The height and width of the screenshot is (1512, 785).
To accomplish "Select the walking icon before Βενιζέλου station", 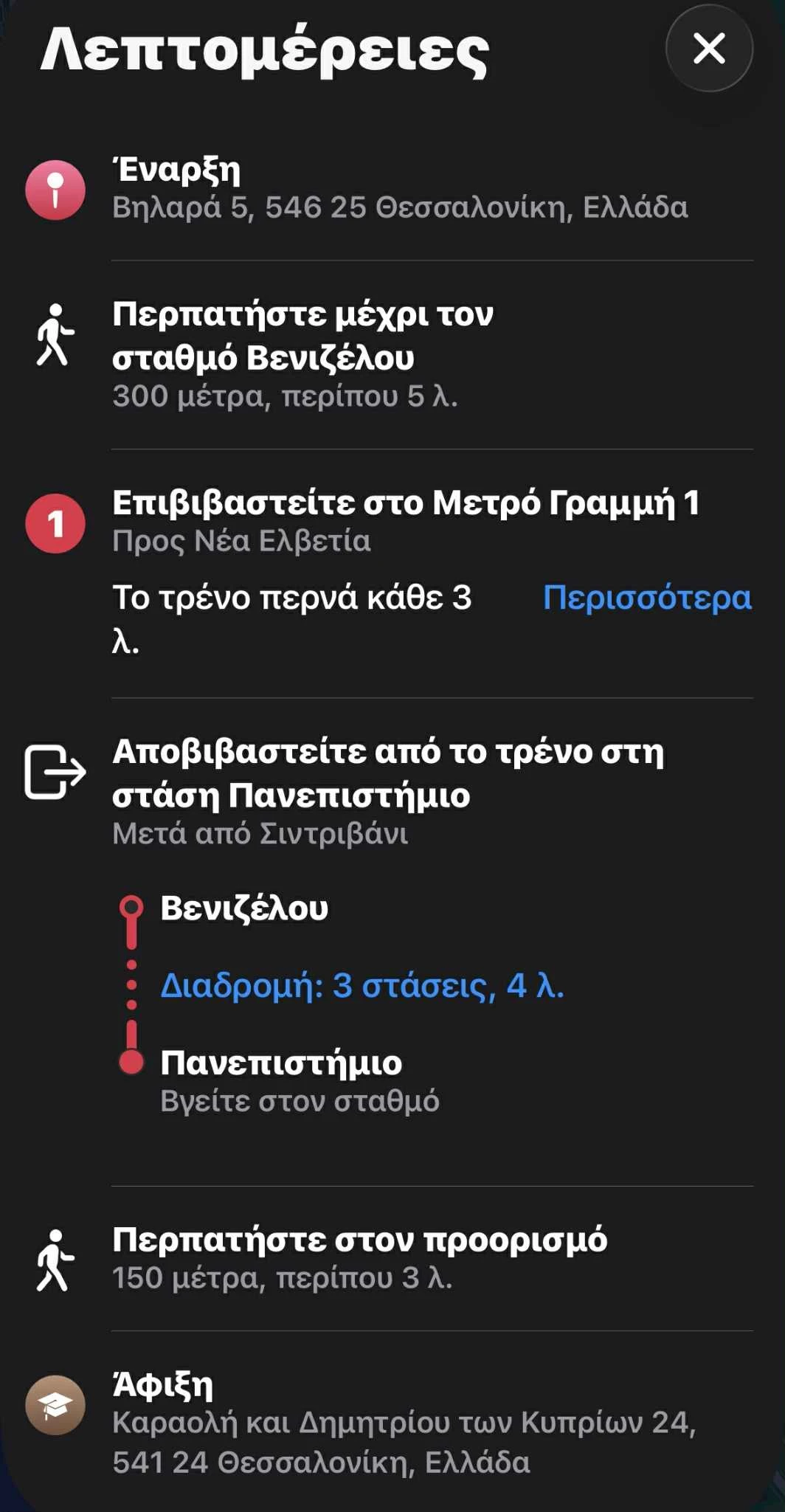I will click(54, 332).
